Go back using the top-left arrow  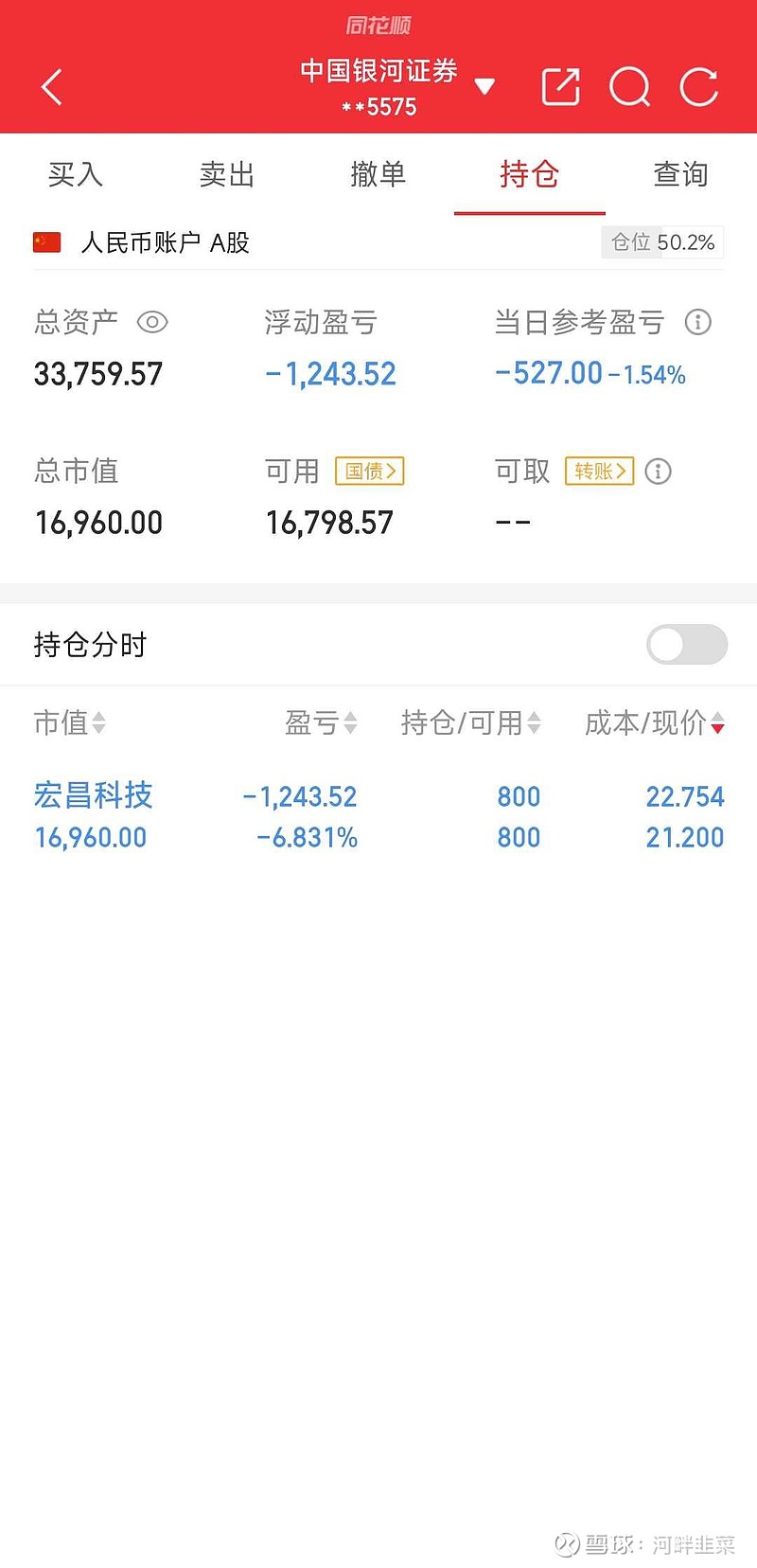point(52,87)
